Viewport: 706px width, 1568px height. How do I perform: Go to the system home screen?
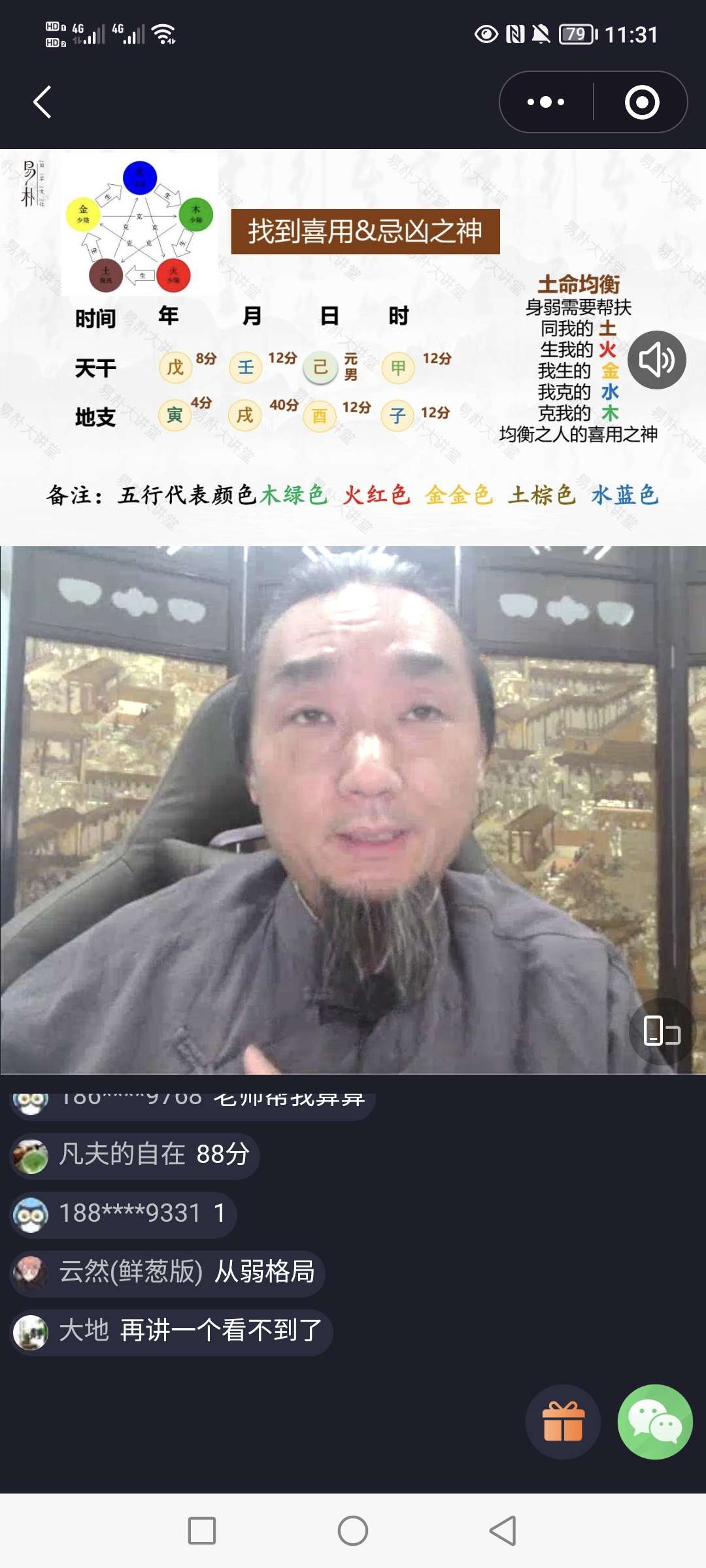point(353,1530)
